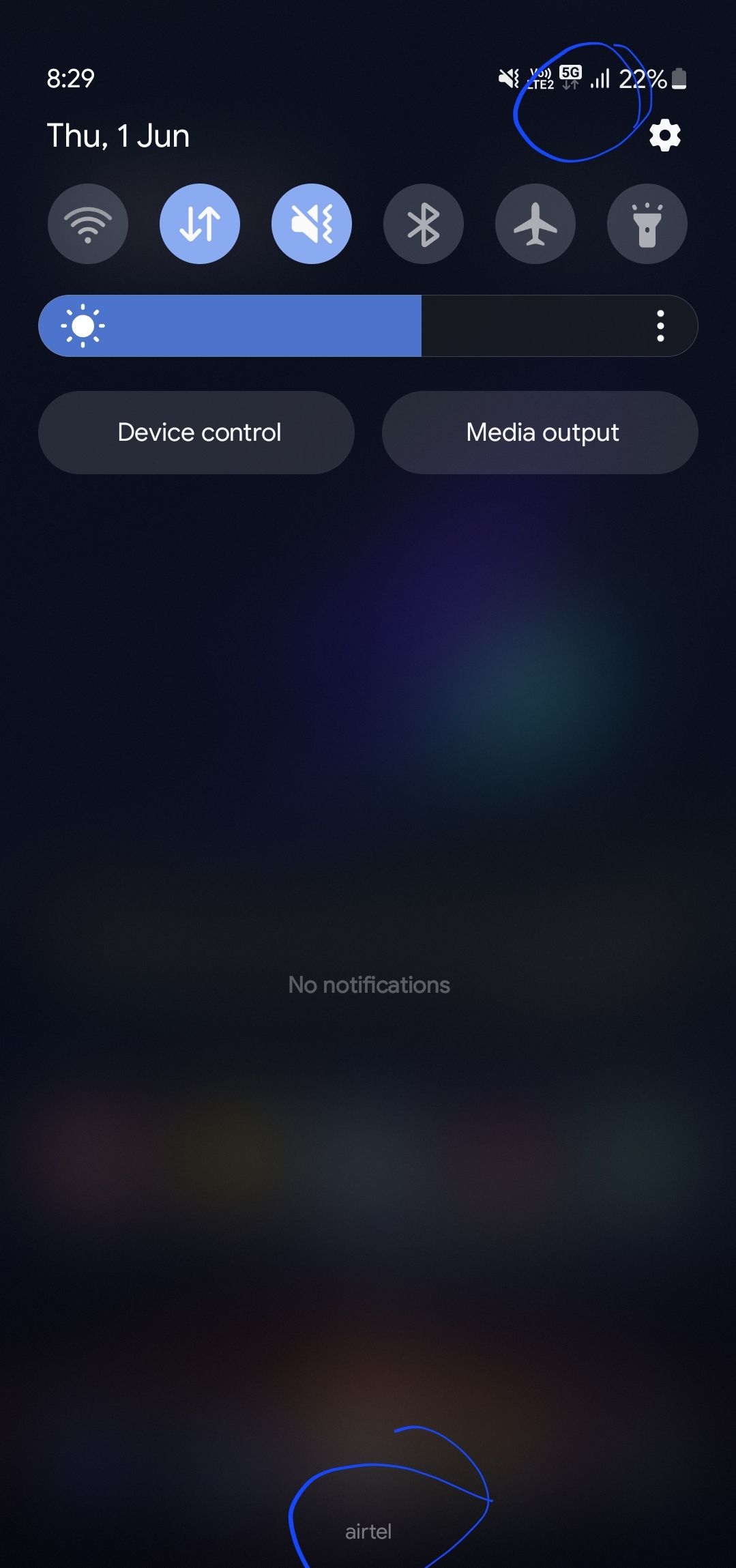
Task: Tap the date Thu, 1 Jun
Action: click(x=118, y=135)
